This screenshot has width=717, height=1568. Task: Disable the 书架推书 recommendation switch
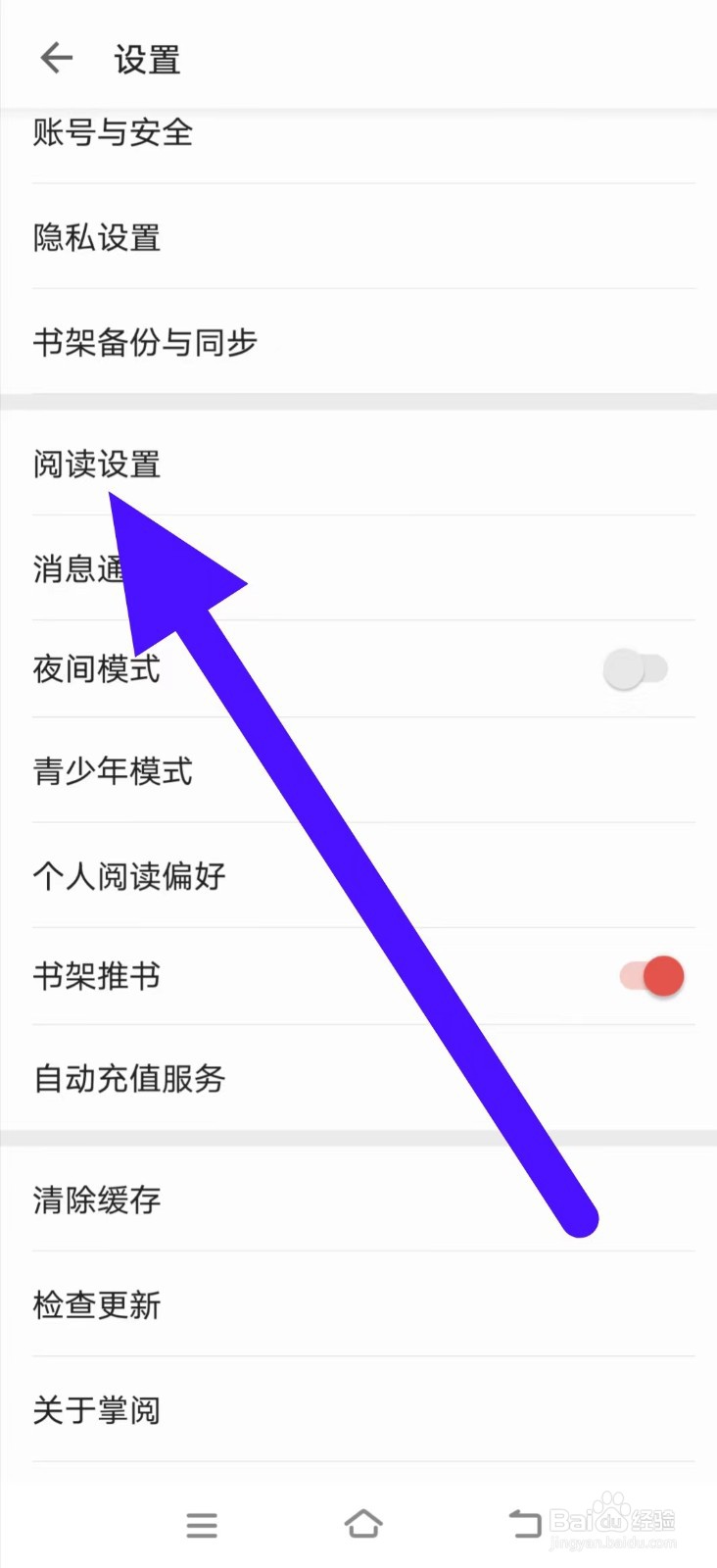click(648, 976)
